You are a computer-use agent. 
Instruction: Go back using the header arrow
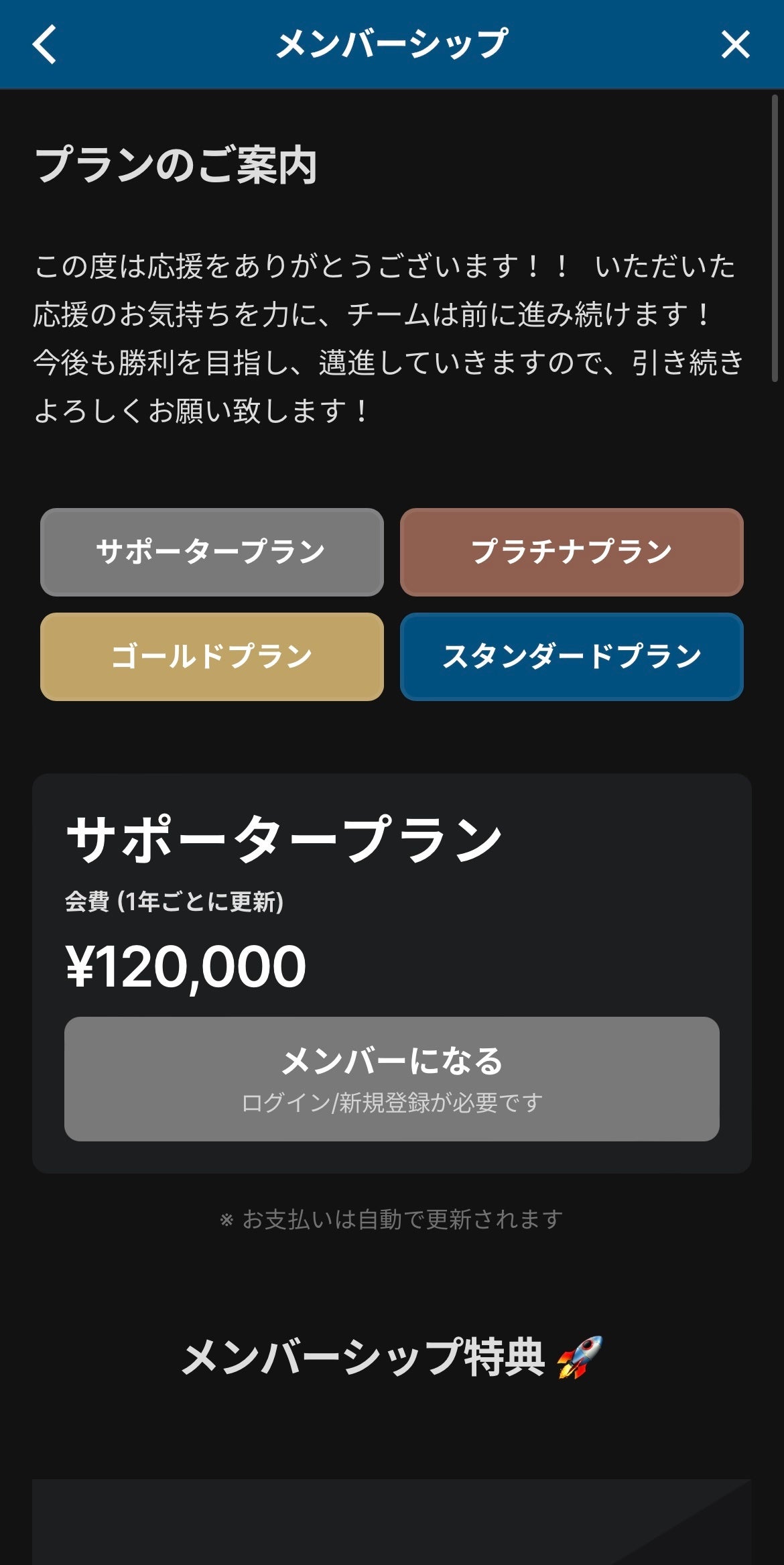coord(44,44)
